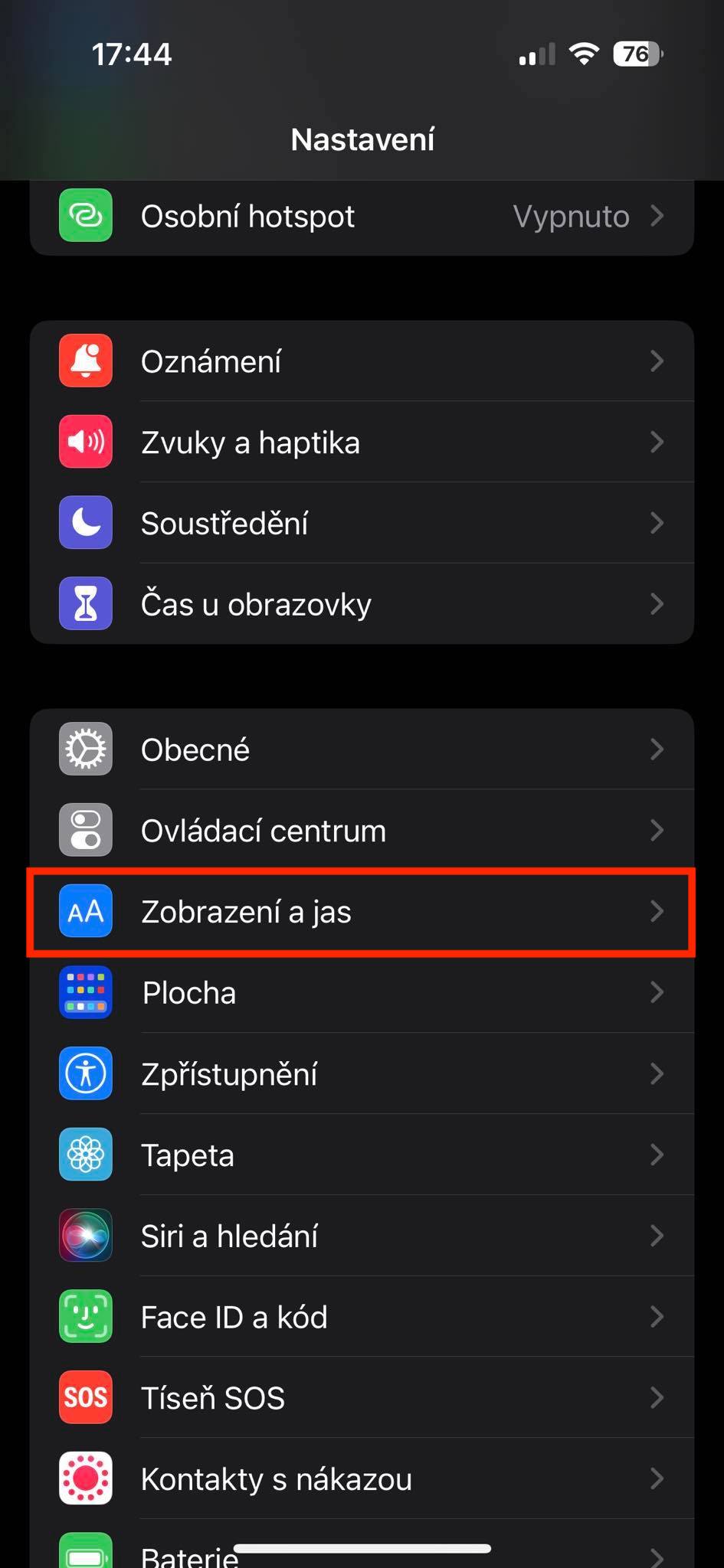Open Obecné settings

click(362, 750)
